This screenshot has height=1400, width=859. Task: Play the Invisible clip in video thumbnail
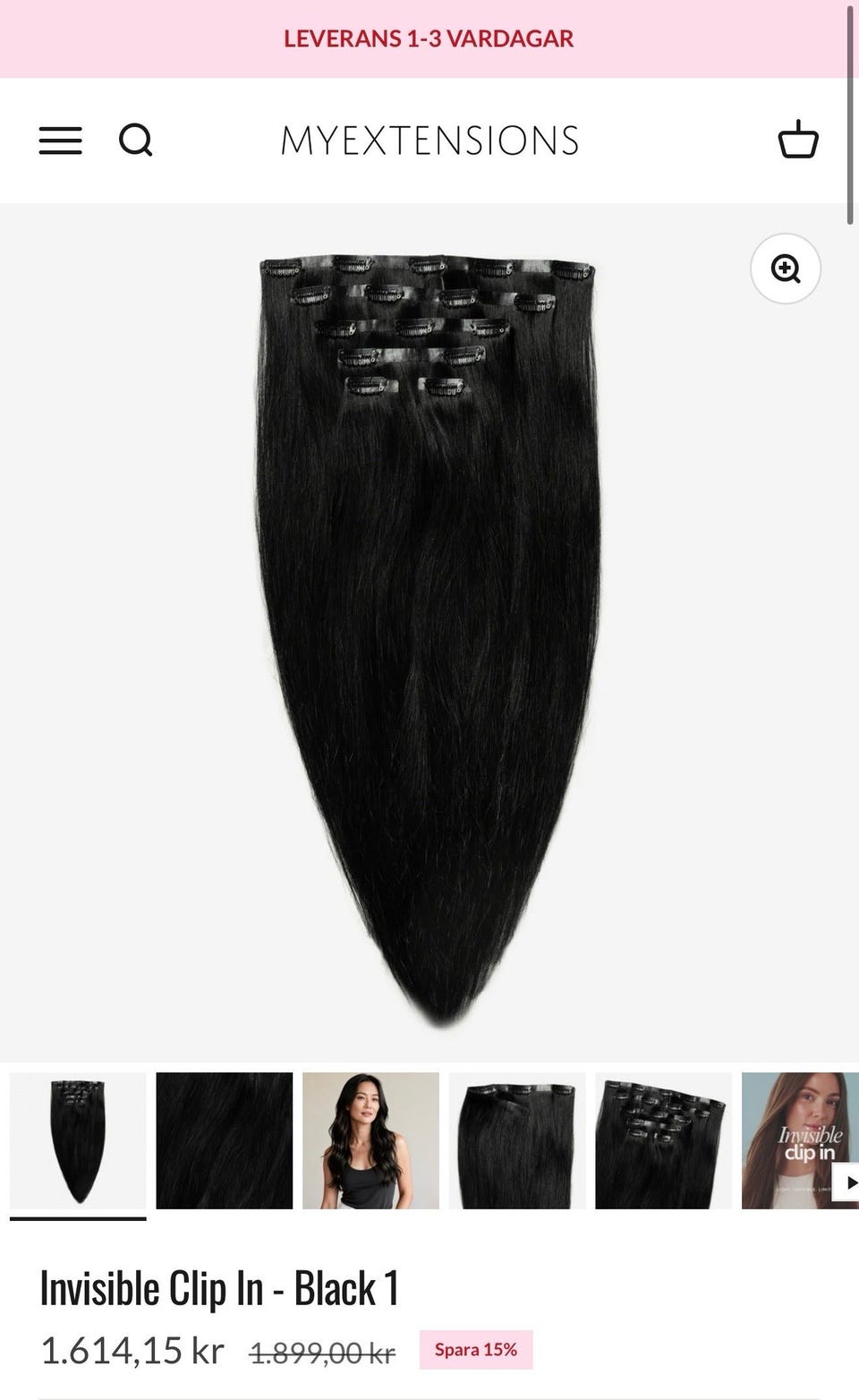(x=800, y=1140)
